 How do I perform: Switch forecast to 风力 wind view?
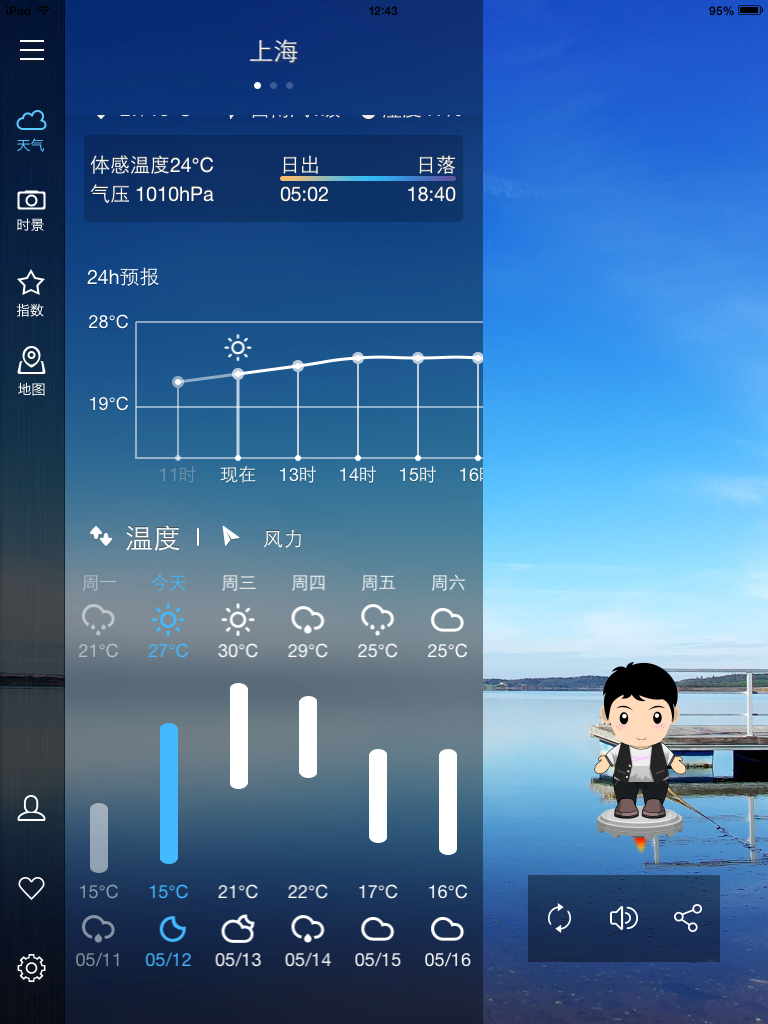point(264,538)
